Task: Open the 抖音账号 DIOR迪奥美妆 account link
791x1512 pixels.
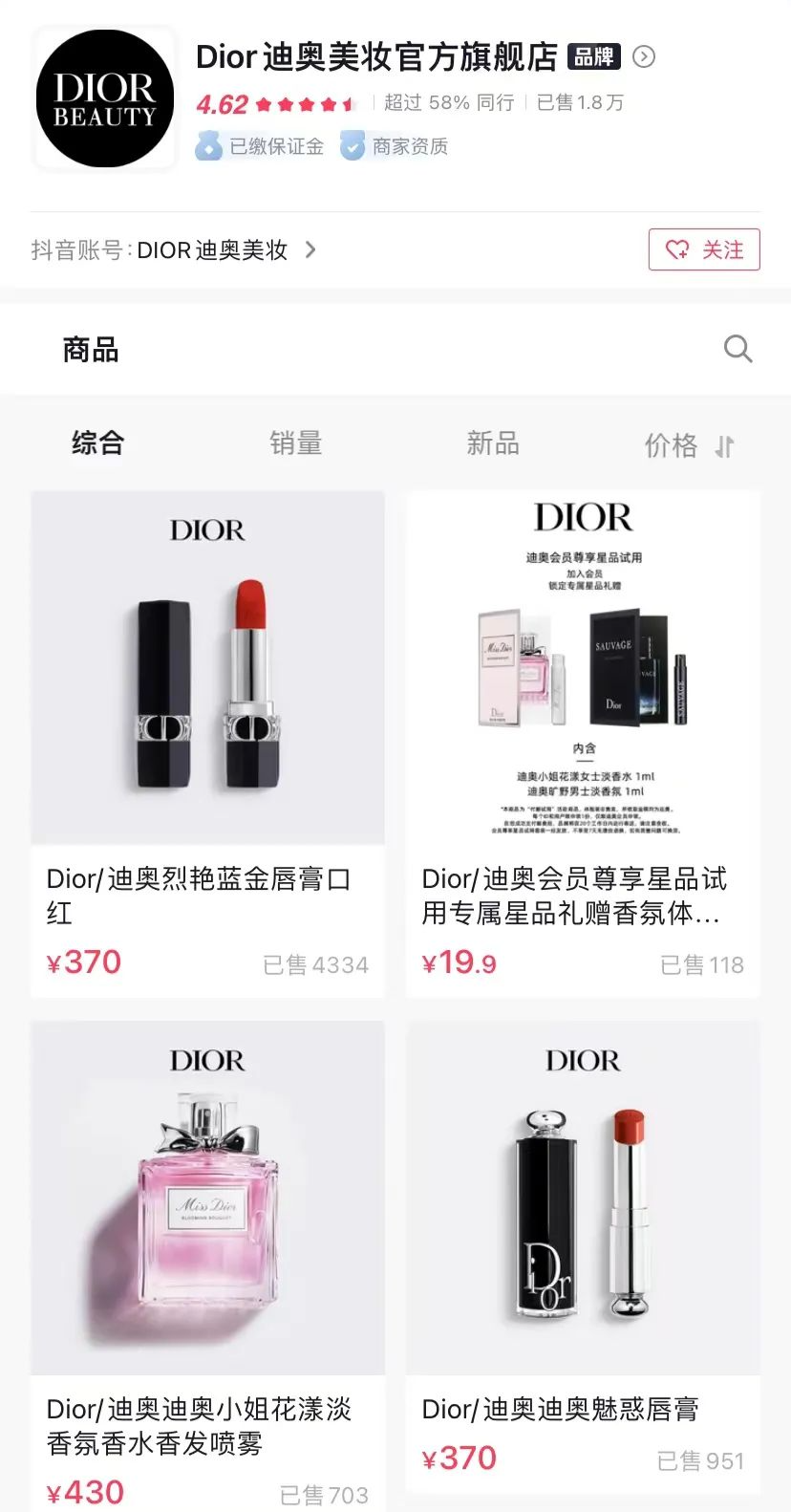Action: pyautogui.click(x=174, y=250)
